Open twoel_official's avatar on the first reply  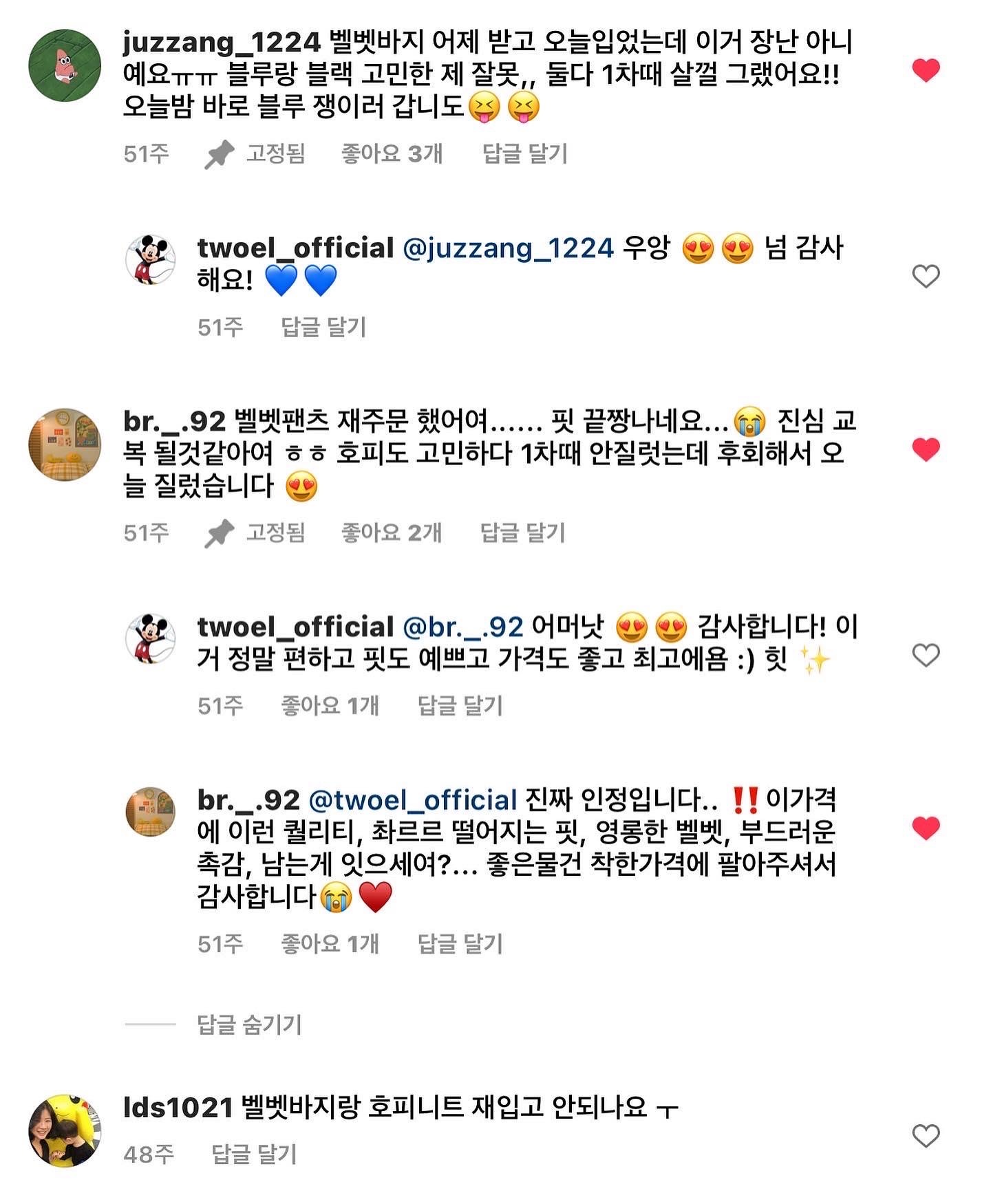click(x=150, y=259)
